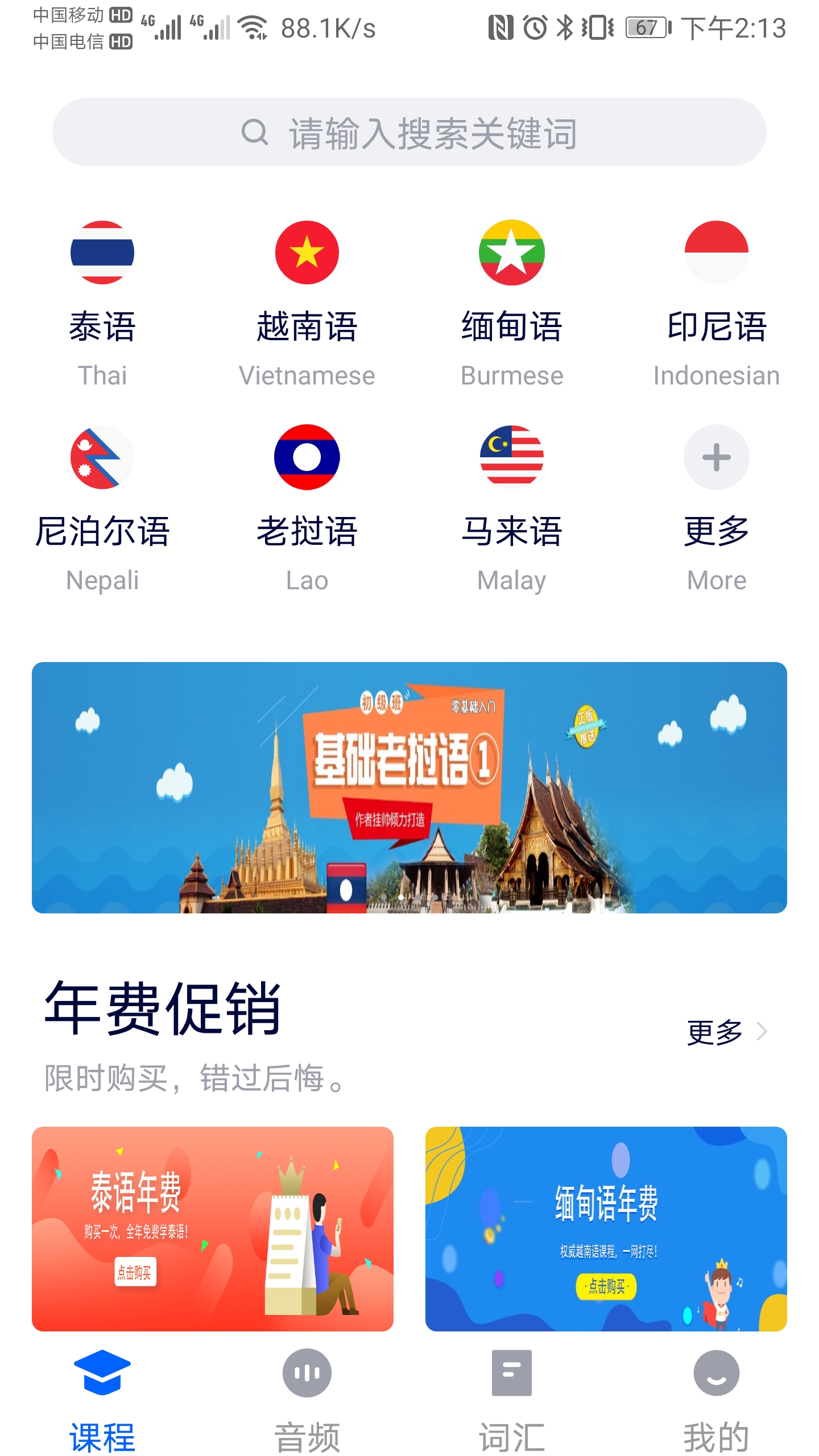
Task: Switch to the 课程 courses tab
Action: coord(101,1393)
